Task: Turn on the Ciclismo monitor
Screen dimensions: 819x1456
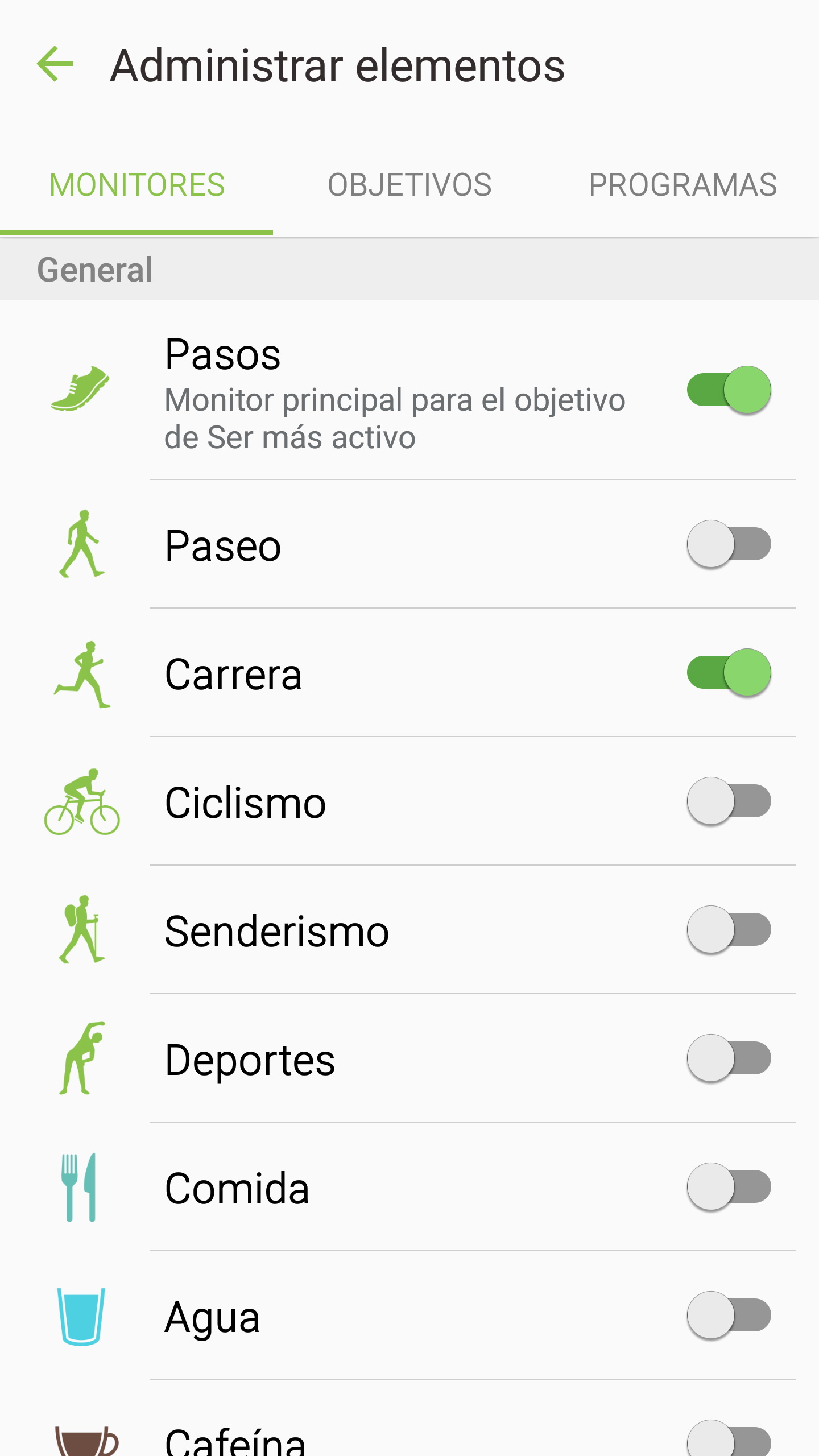Action: pyautogui.click(x=729, y=801)
